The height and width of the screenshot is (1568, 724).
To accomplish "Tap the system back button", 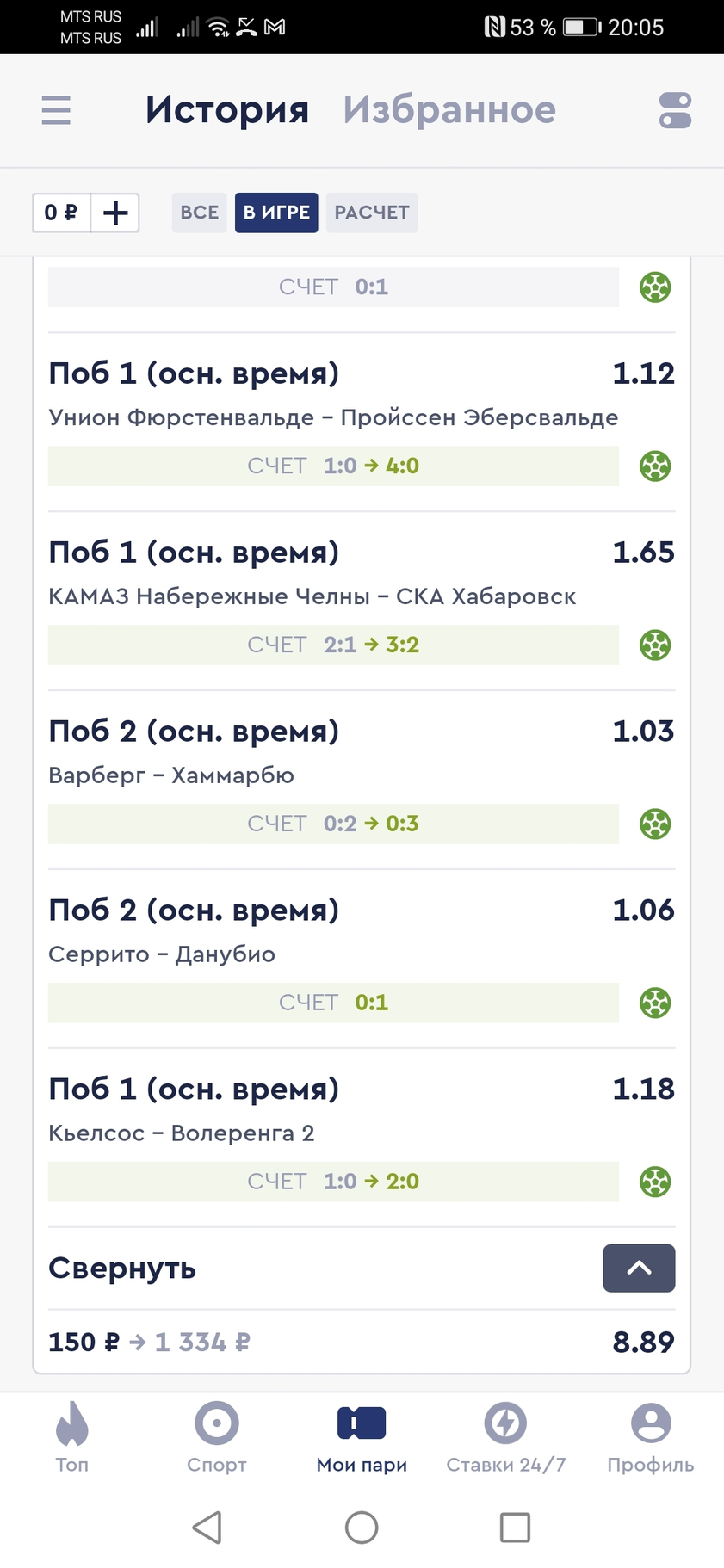I will tap(207, 1528).
